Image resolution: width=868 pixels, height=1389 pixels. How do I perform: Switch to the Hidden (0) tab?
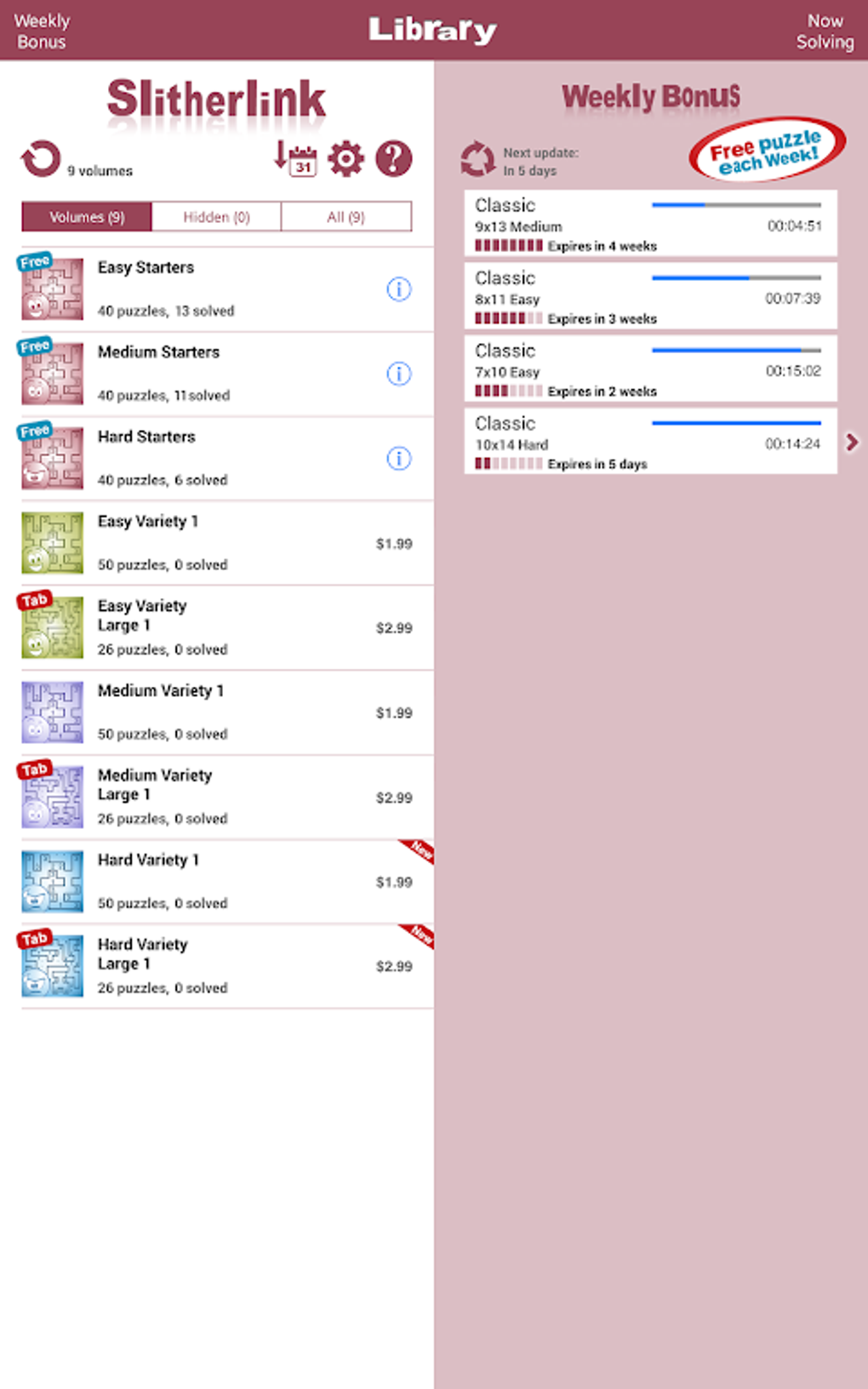(x=216, y=217)
